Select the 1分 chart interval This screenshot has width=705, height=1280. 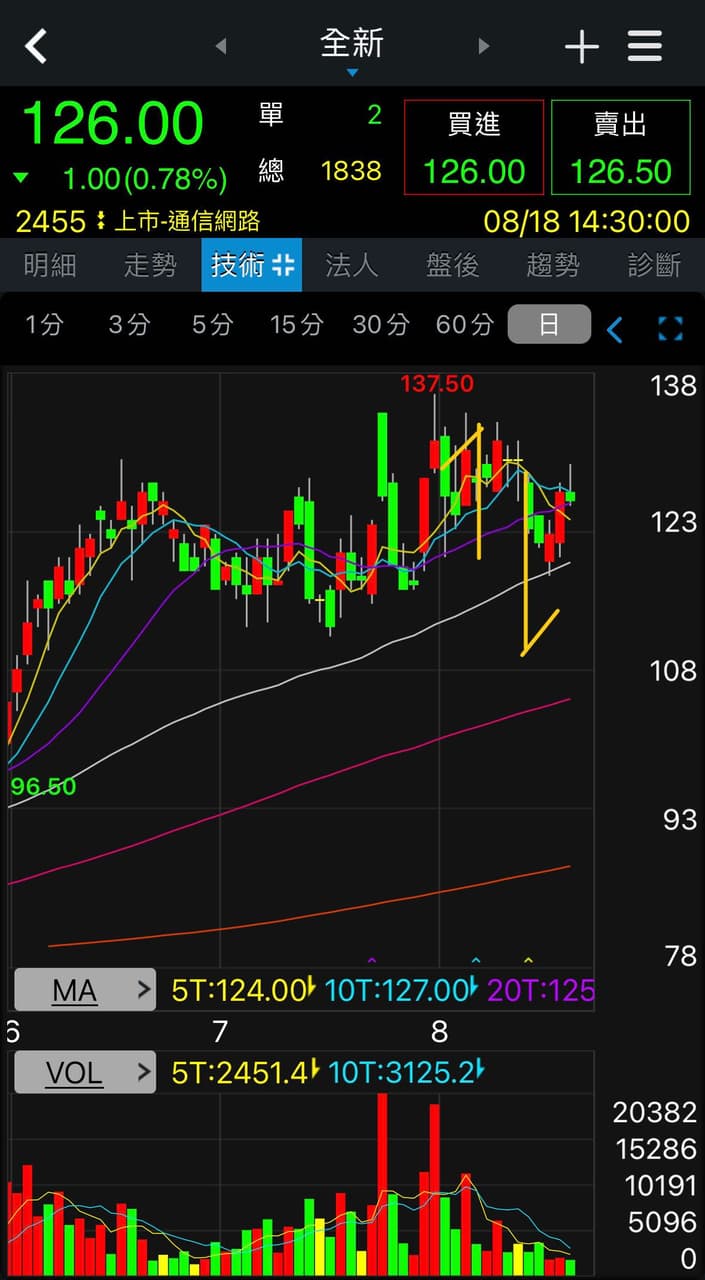coord(44,325)
